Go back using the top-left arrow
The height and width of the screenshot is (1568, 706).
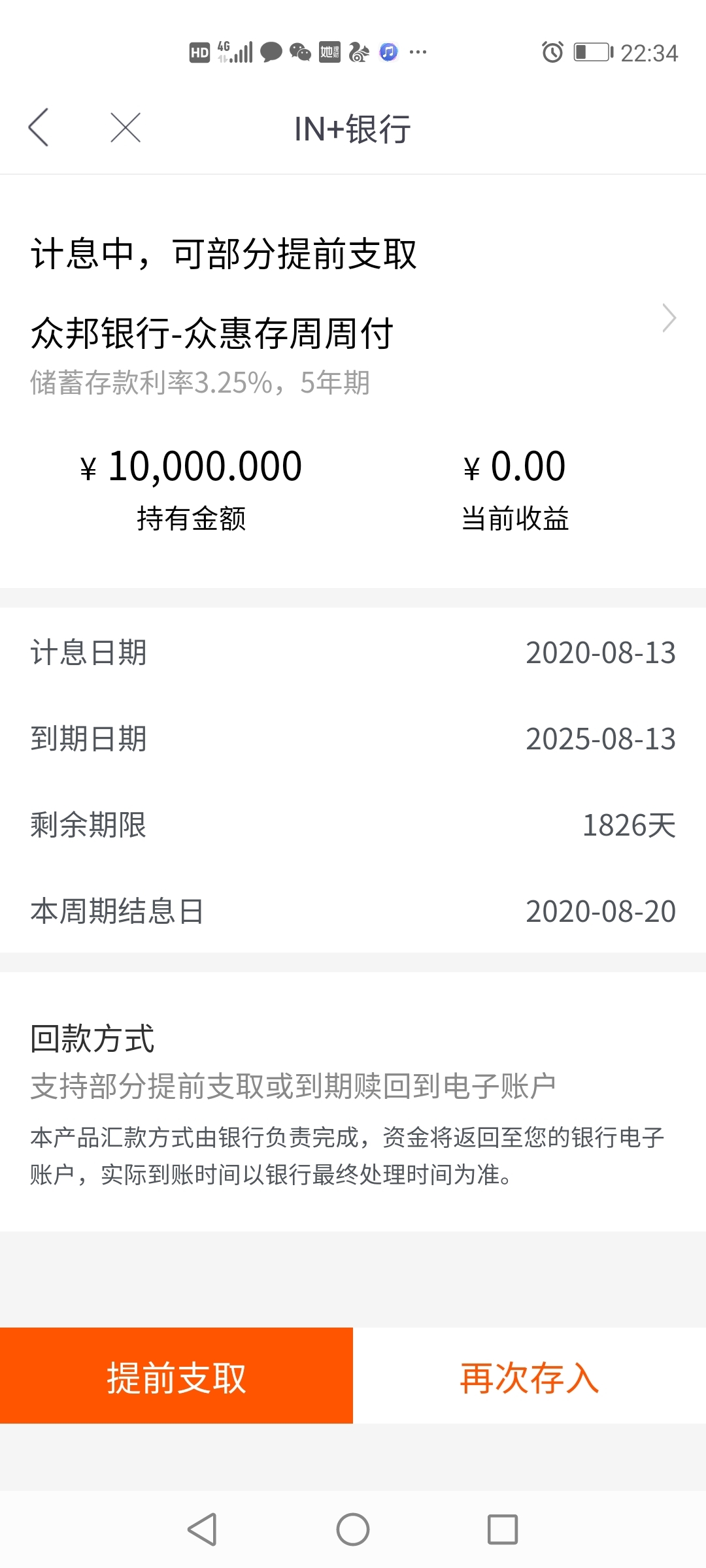39,127
